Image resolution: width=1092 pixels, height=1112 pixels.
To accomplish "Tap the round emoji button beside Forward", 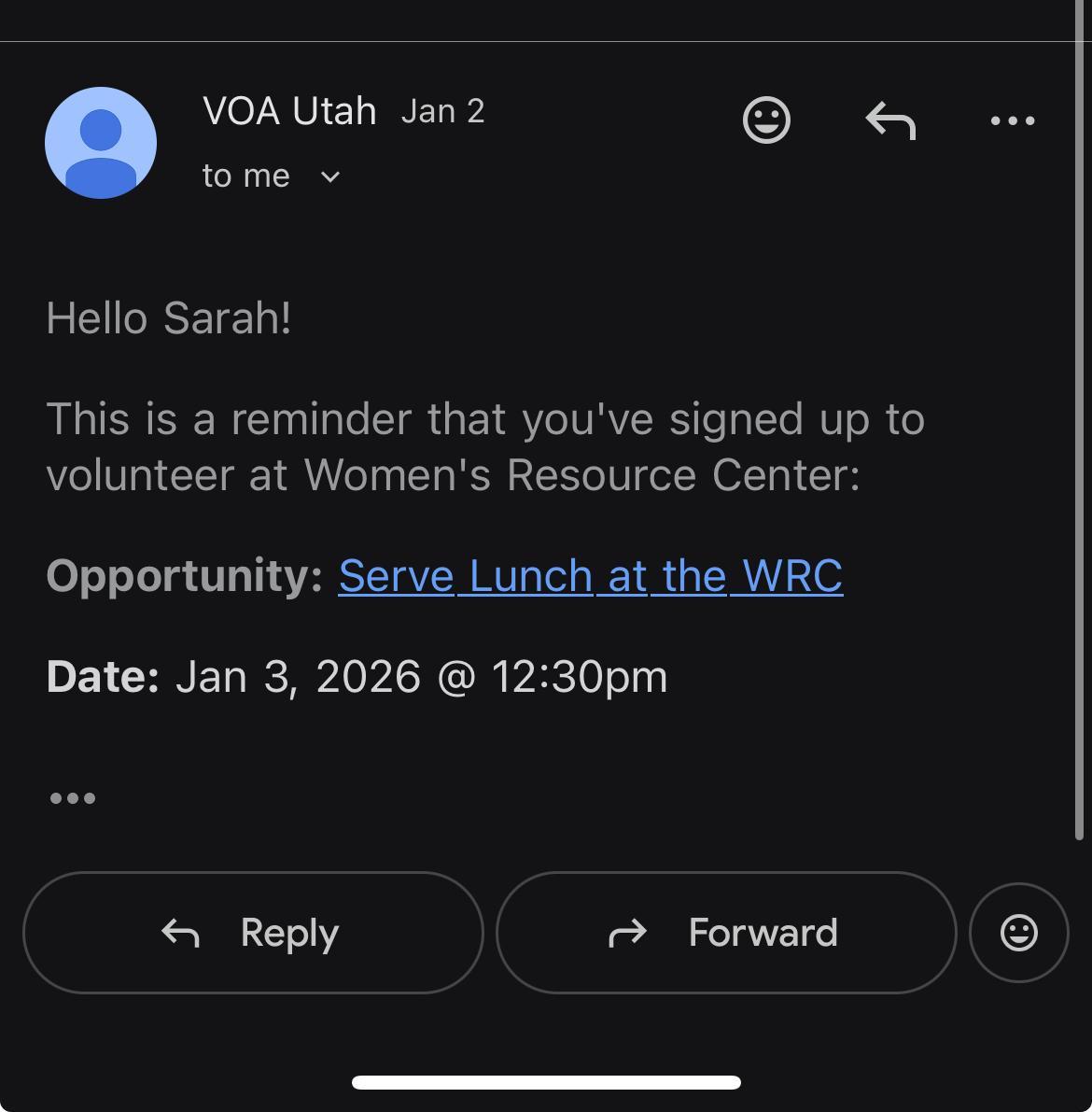I will [x=1018, y=933].
